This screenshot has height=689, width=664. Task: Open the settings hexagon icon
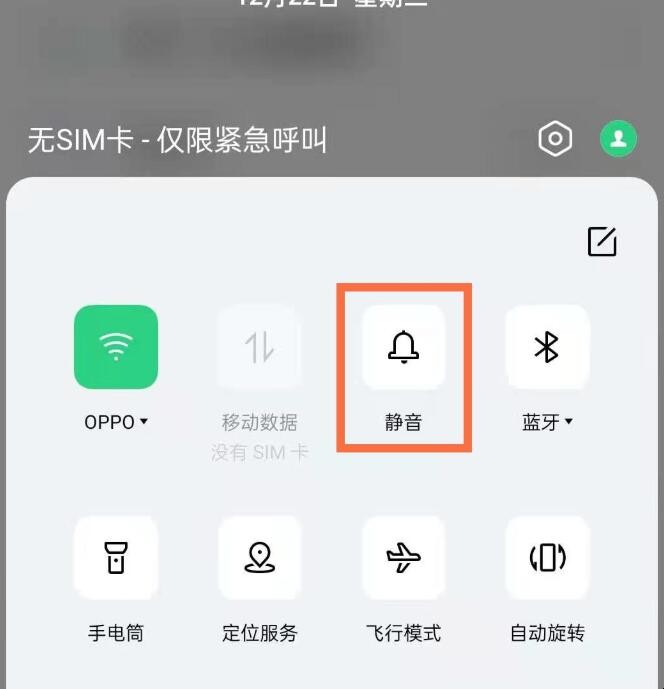pos(555,139)
